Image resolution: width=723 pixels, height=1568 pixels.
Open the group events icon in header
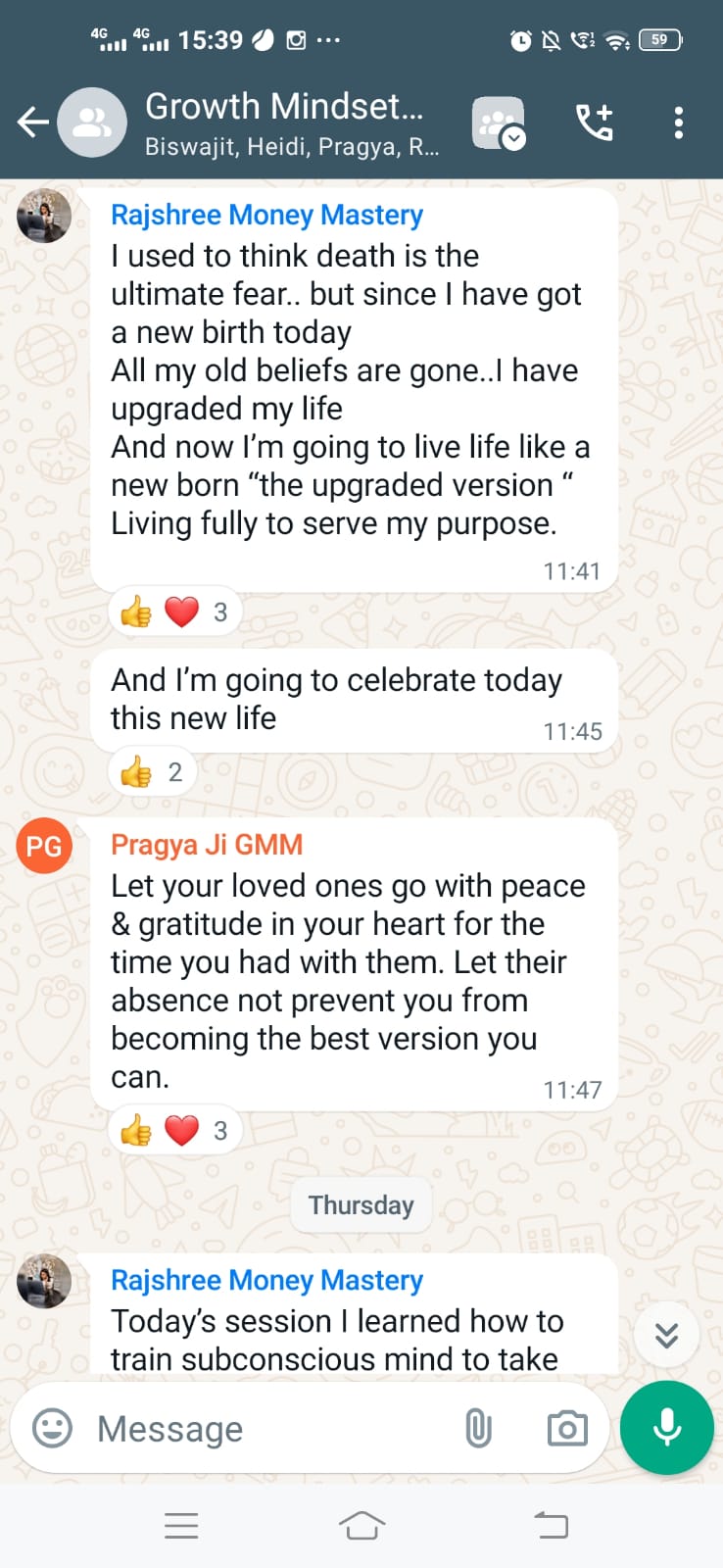click(x=499, y=123)
